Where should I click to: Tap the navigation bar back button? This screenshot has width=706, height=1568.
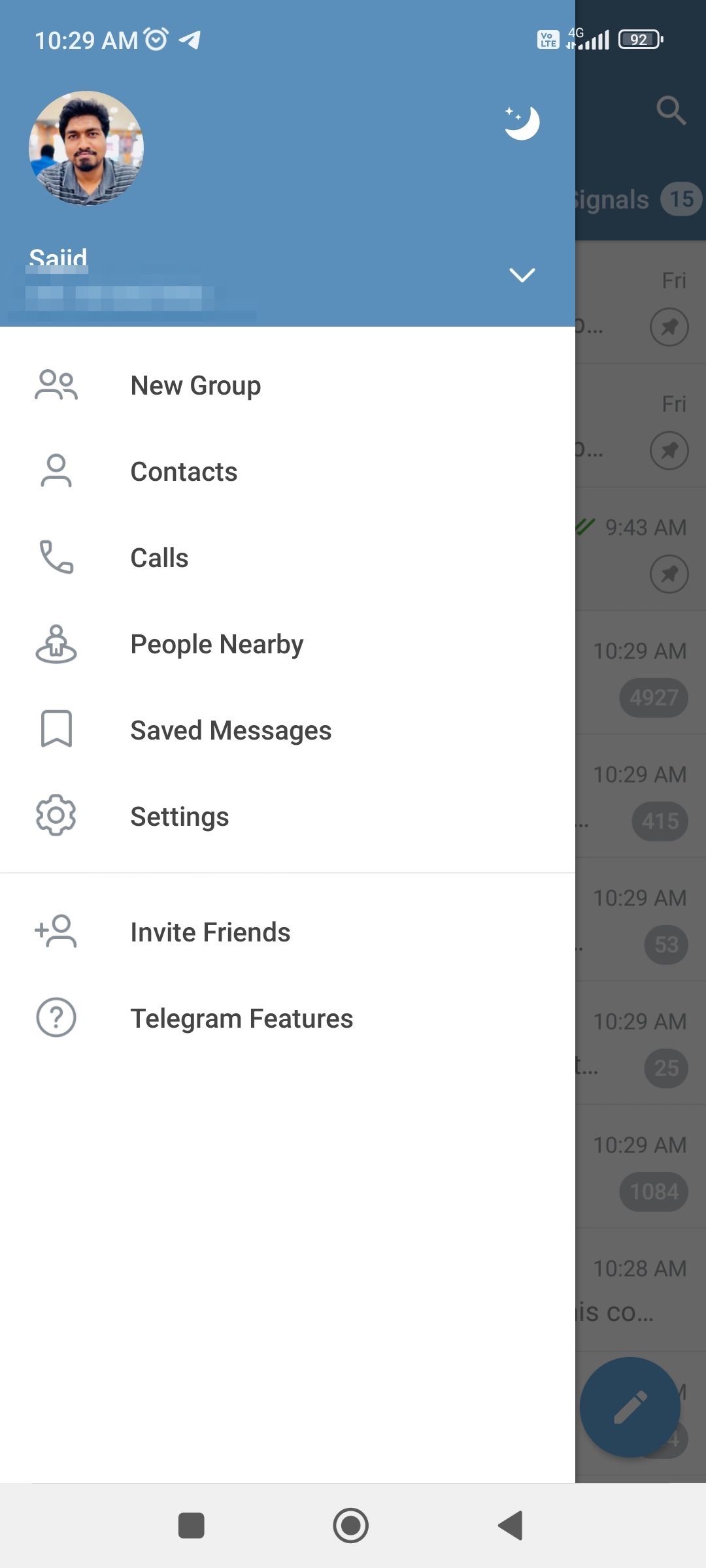[511, 1526]
